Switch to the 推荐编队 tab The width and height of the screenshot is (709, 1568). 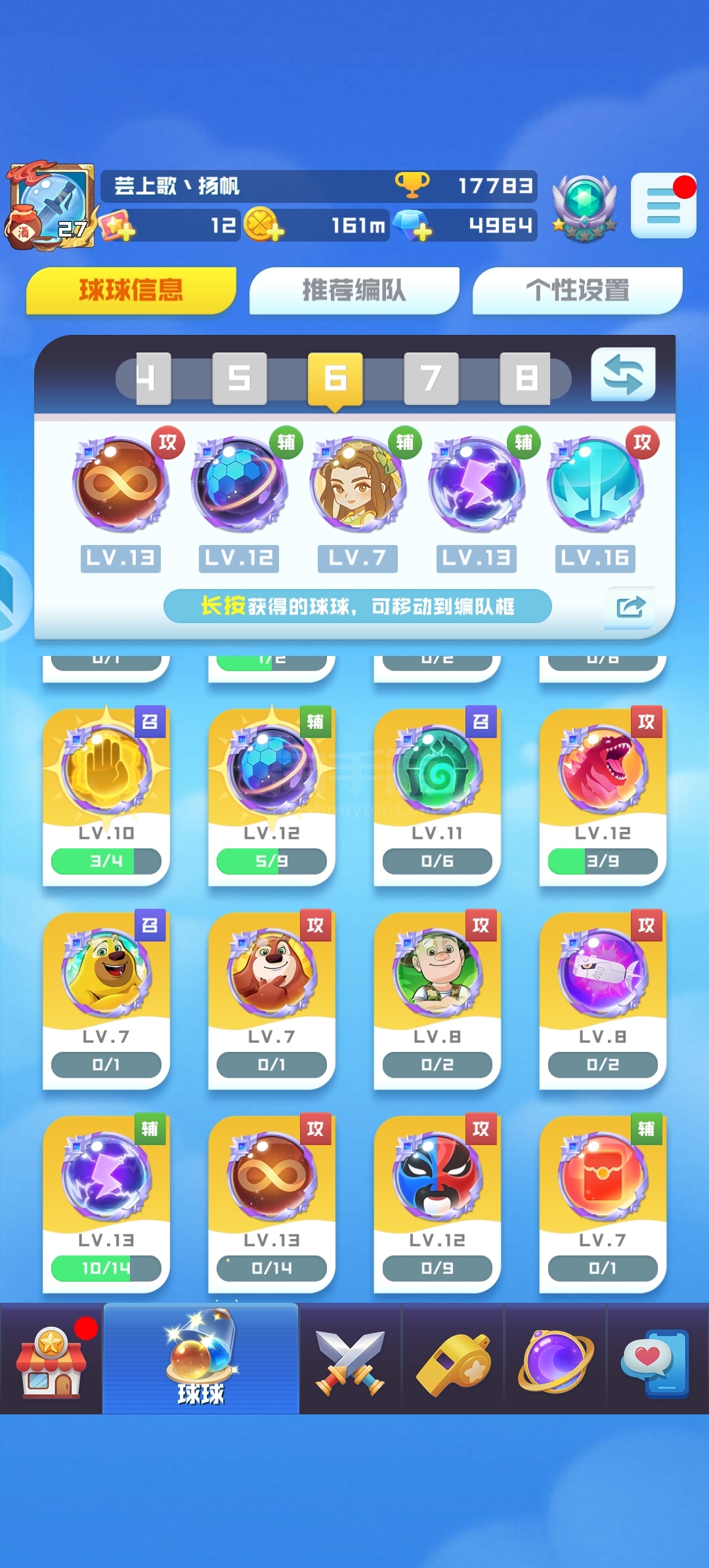(x=354, y=290)
